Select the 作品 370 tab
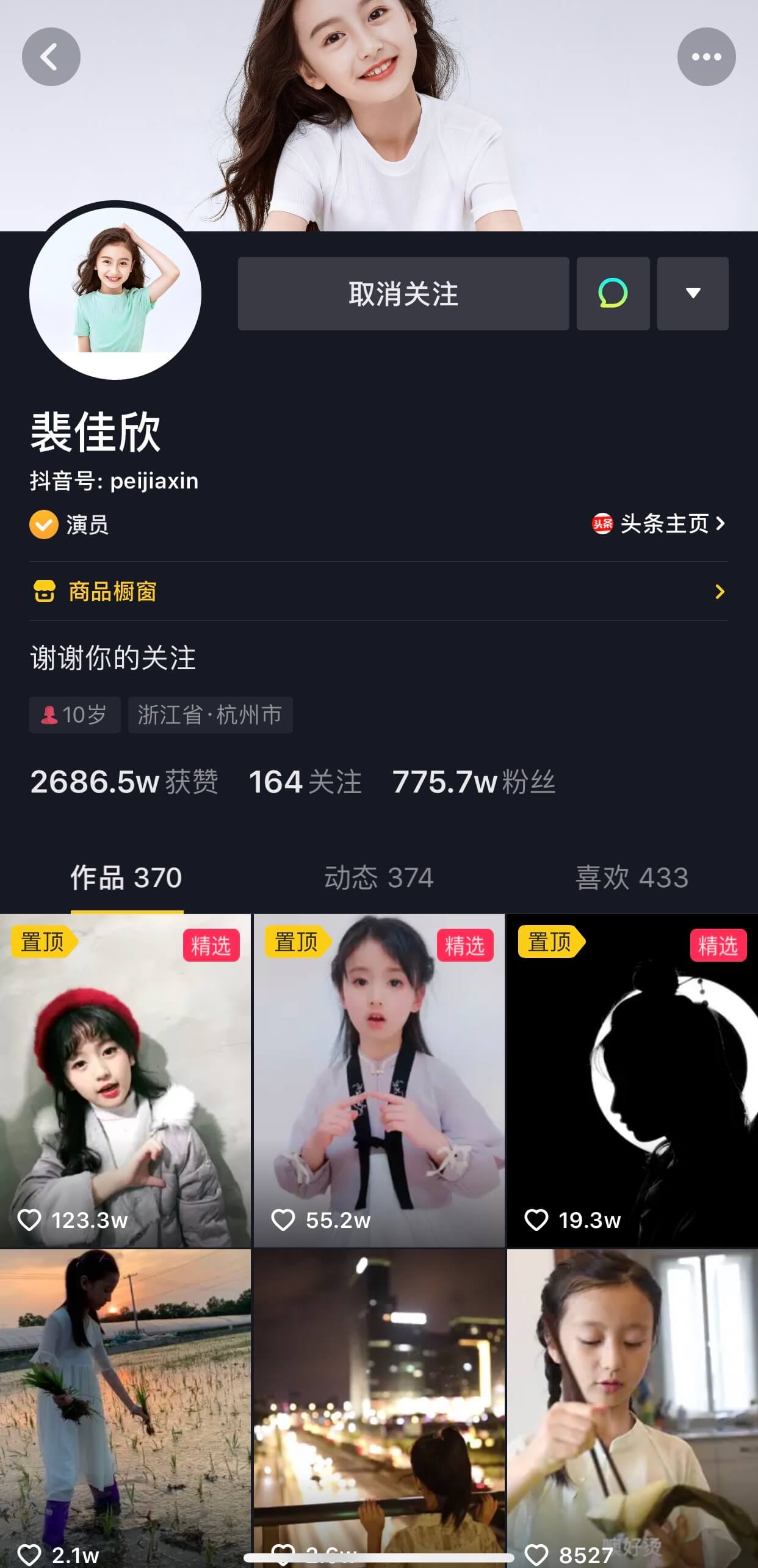 (x=126, y=878)
